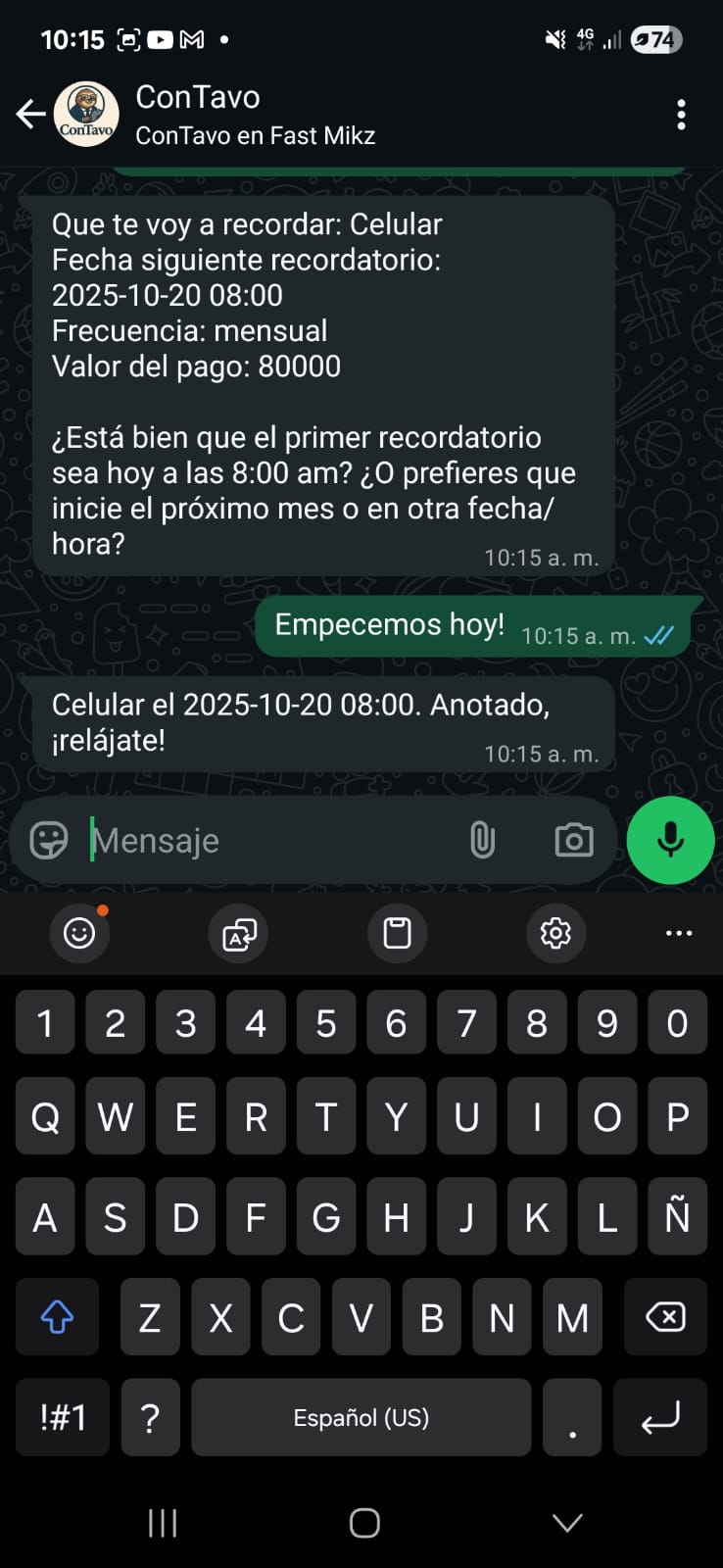Open the camera from message bar

coord(573,840)
